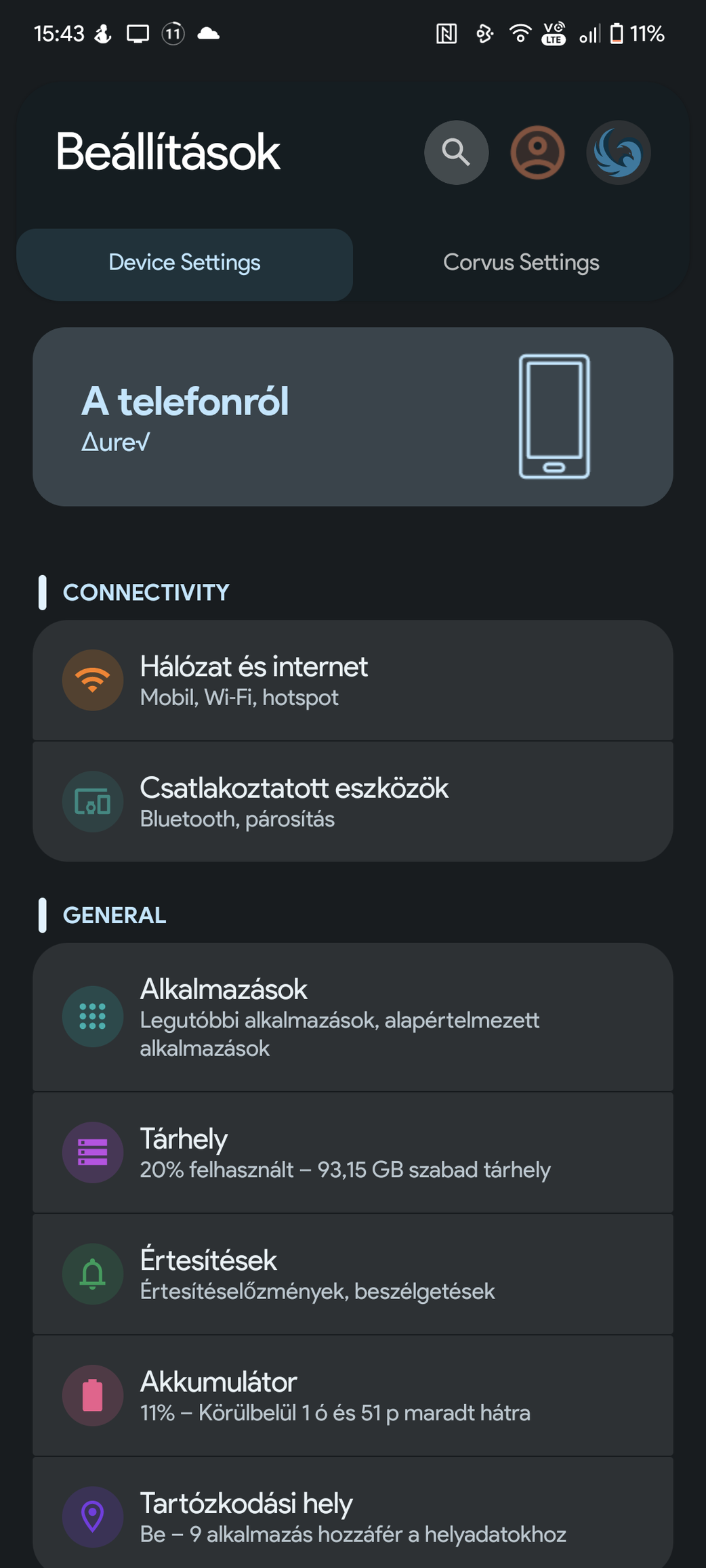View Akkumulátor battery settings
706x1568 pixels.
pyautogui.click(x=353, y=1395)
